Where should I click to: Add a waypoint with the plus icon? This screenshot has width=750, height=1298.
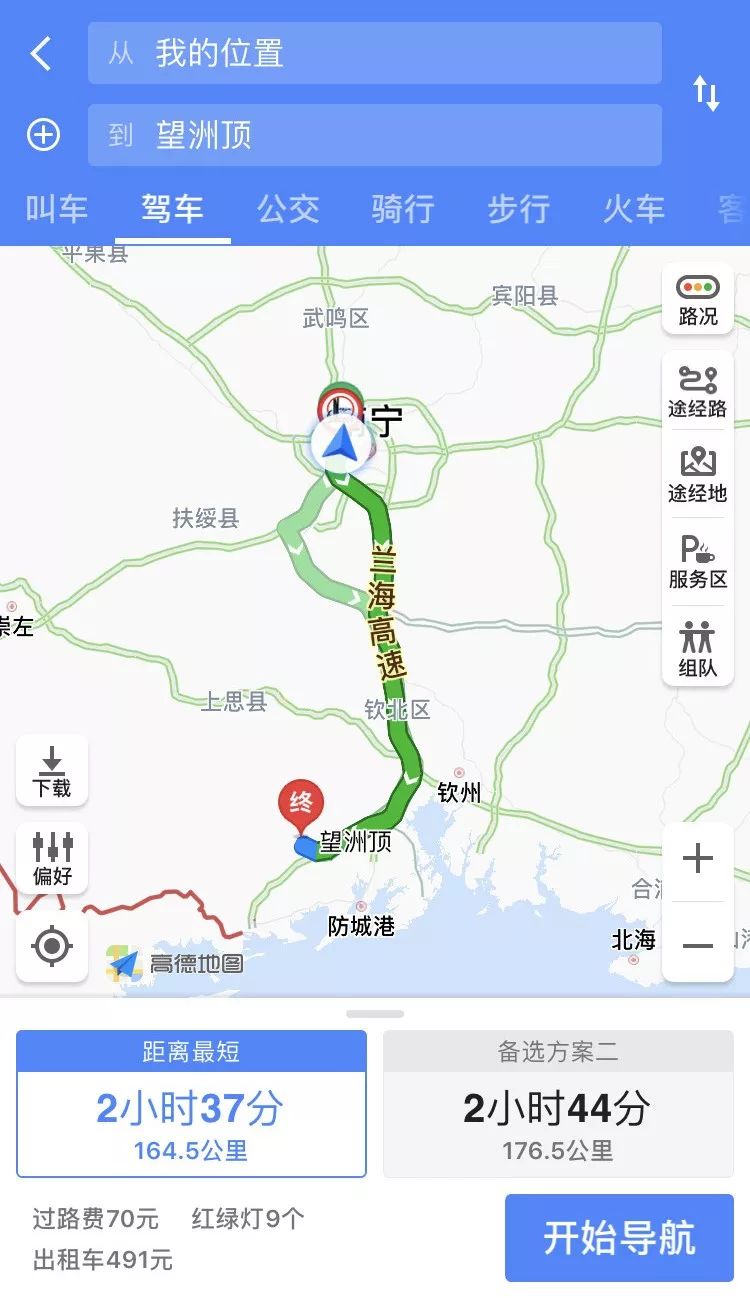(x=43, y=135)
